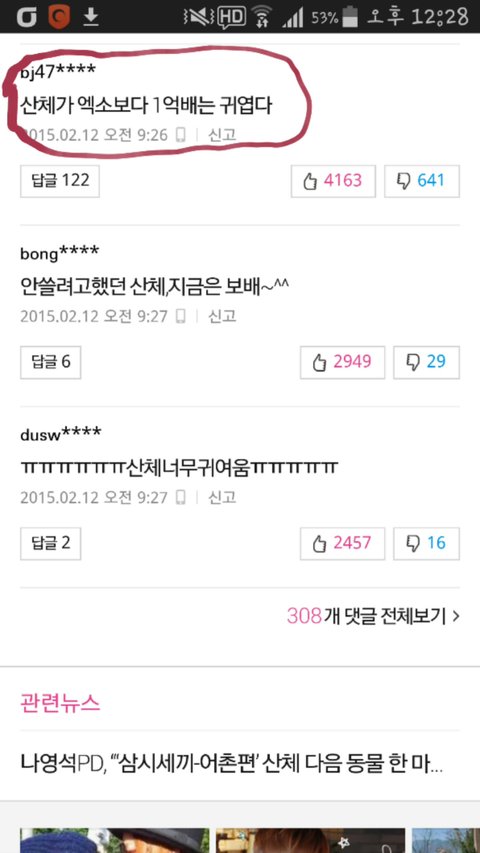This screenshot has width=480, height=853.
Task: Report dusw's comment via 신고
Action: point(222,497)
